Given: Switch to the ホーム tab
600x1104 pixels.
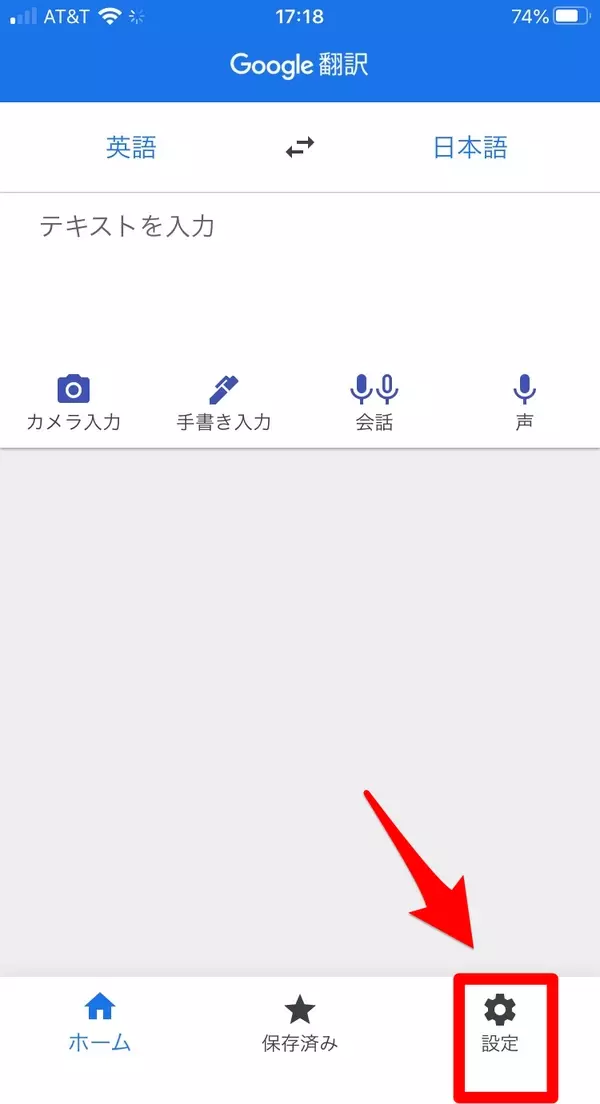Looking at the screenshot, I should pos(100,1024).
